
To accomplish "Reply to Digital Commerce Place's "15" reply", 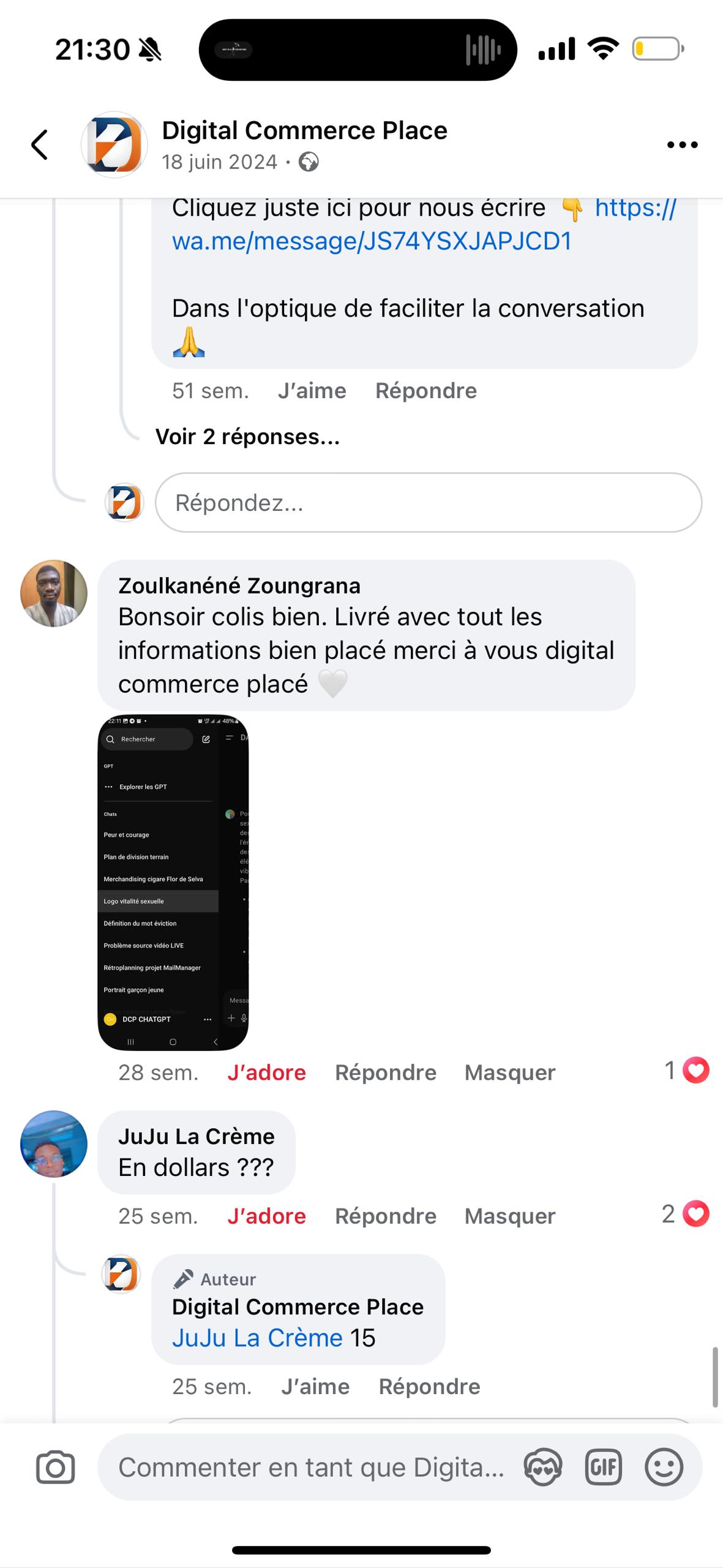I will [x=429, y=1386].
